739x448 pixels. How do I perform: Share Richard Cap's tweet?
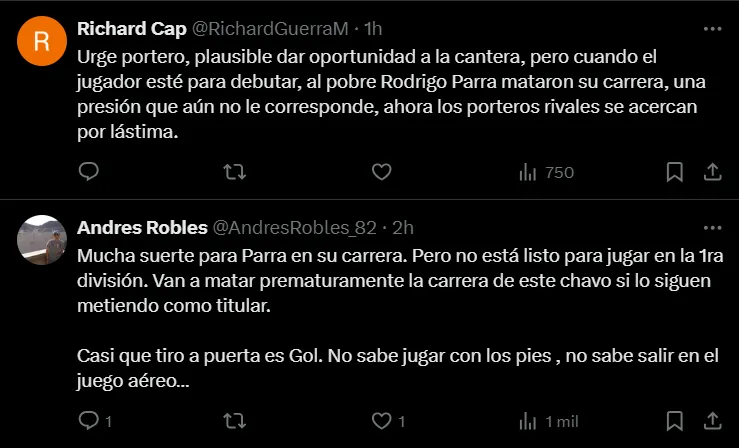(712, 172)
